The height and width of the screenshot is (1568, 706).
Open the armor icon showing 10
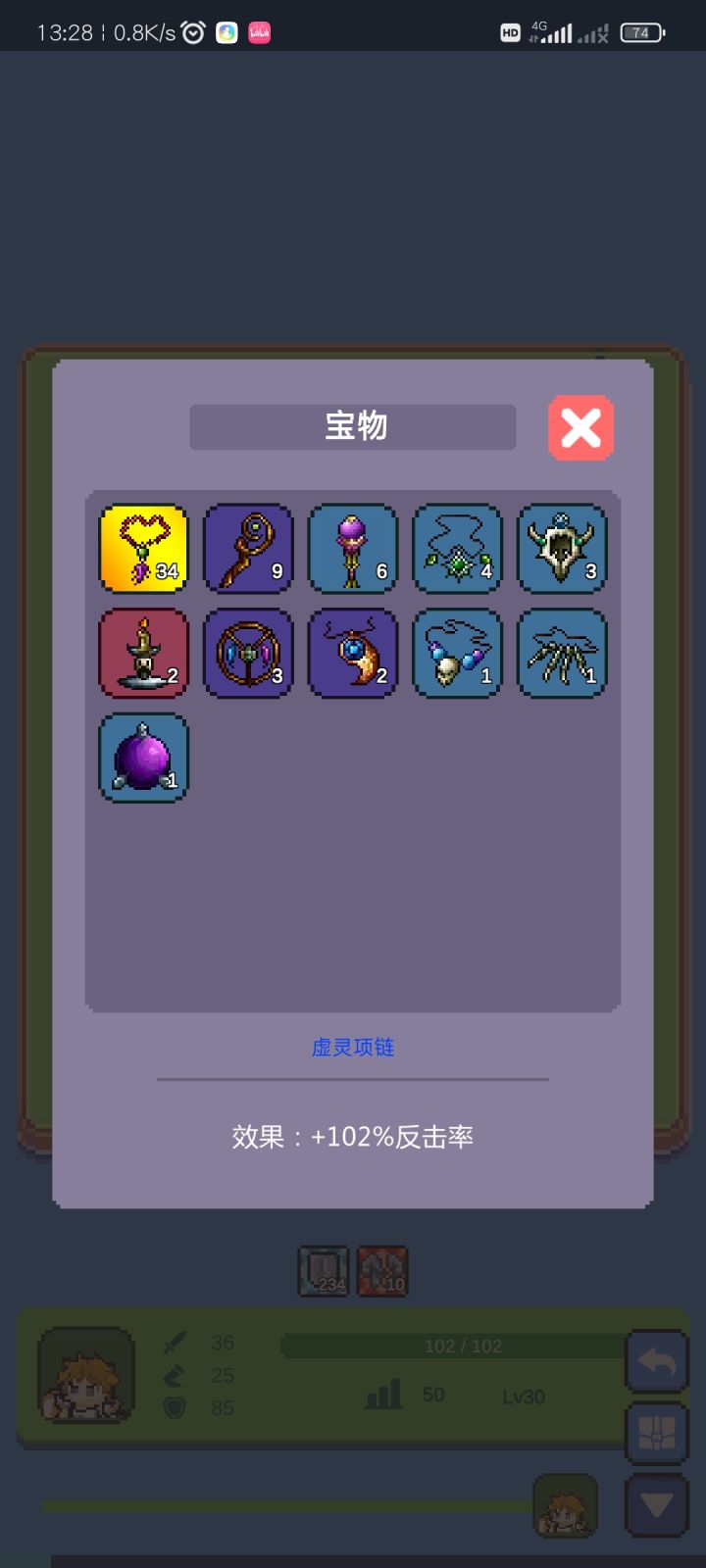tap(382, 1271)
